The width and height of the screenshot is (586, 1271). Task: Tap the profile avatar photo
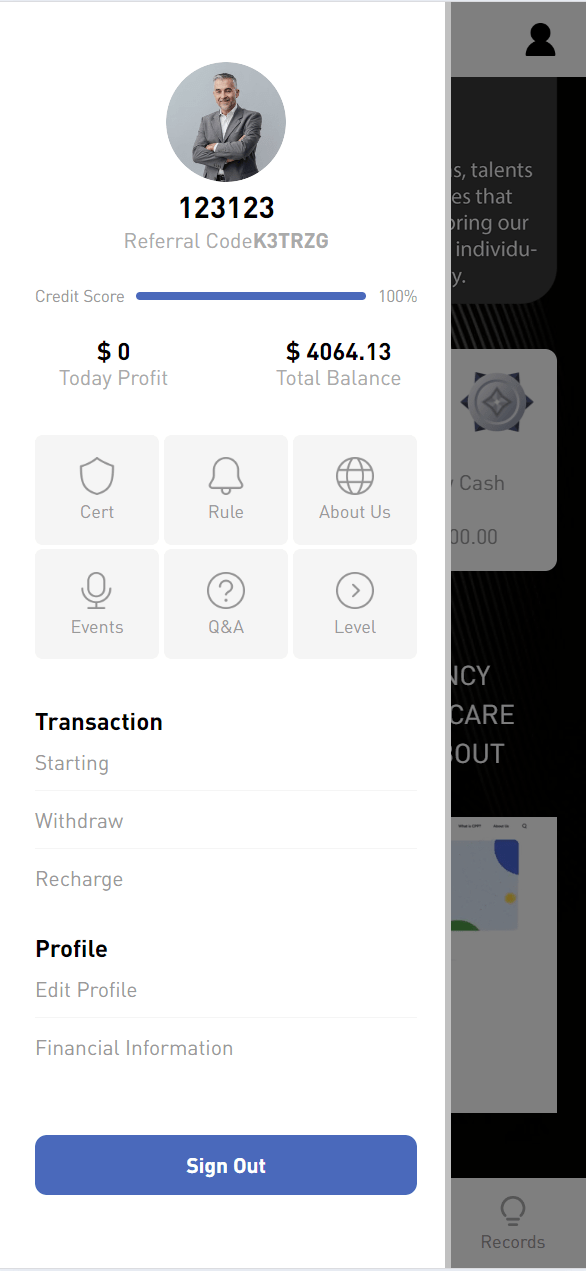[x=226, y=122]
